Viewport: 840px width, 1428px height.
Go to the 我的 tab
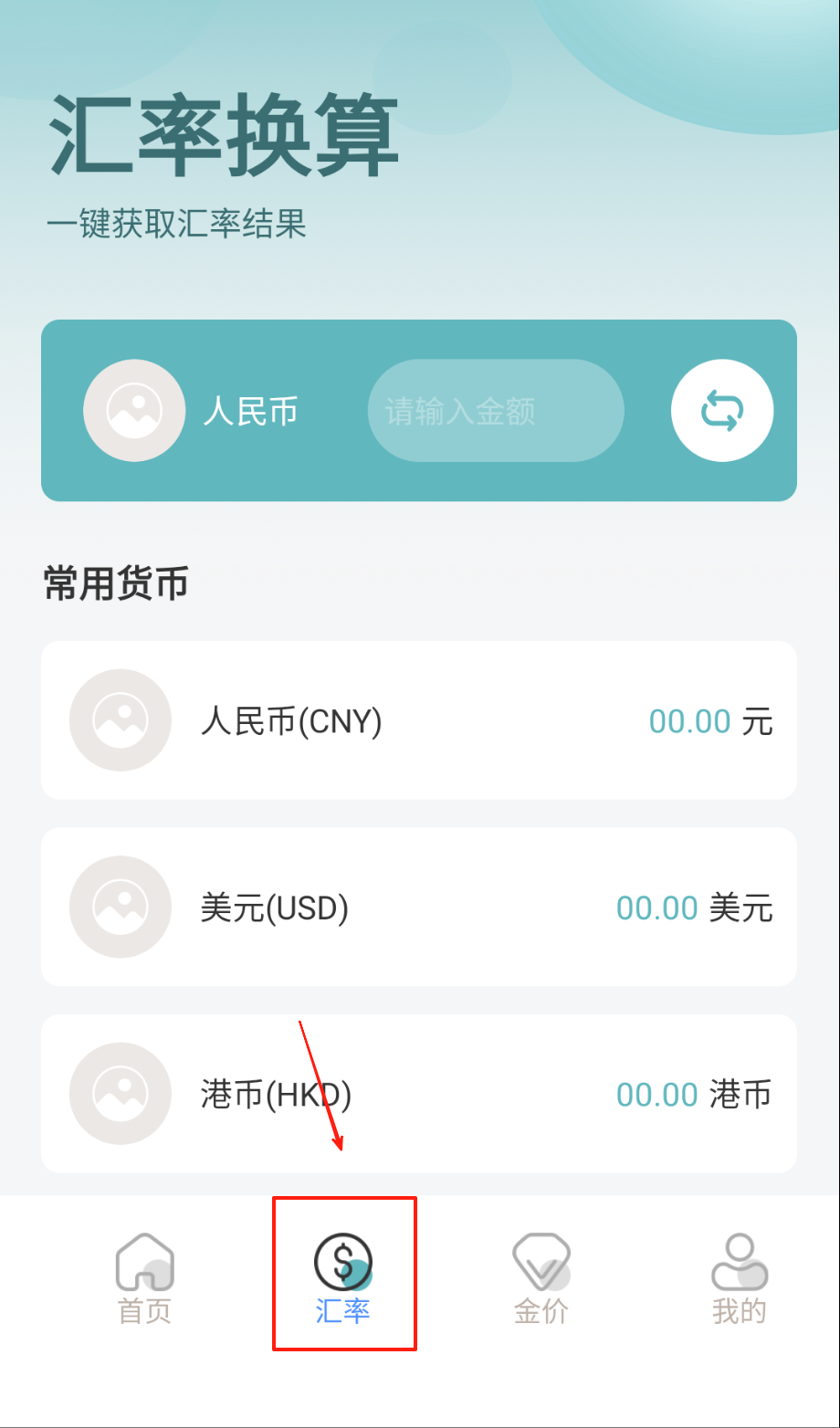(740, 1278)
